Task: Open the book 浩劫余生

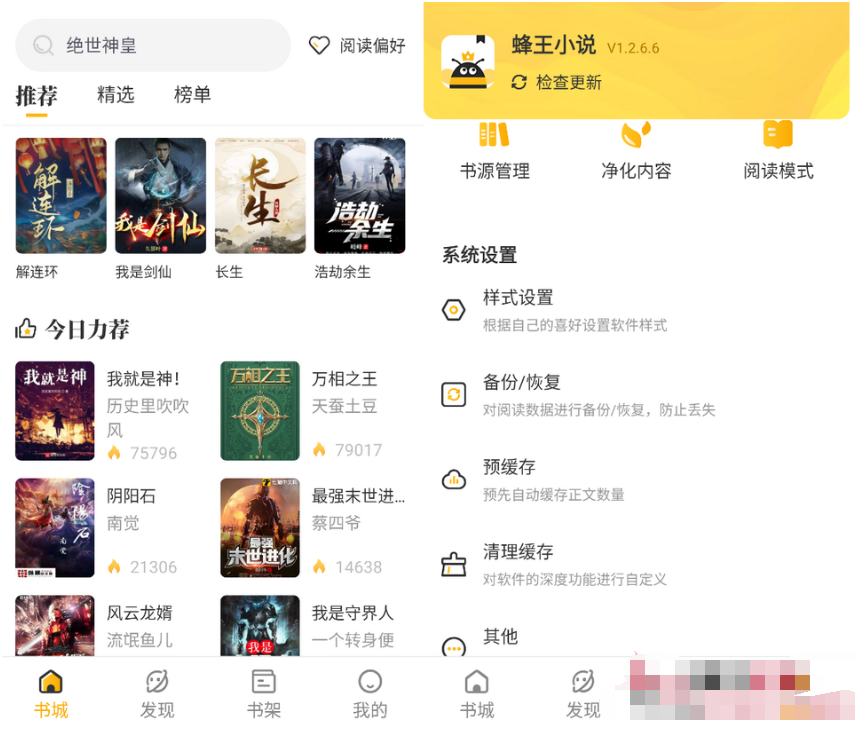Action: point(359,196)
